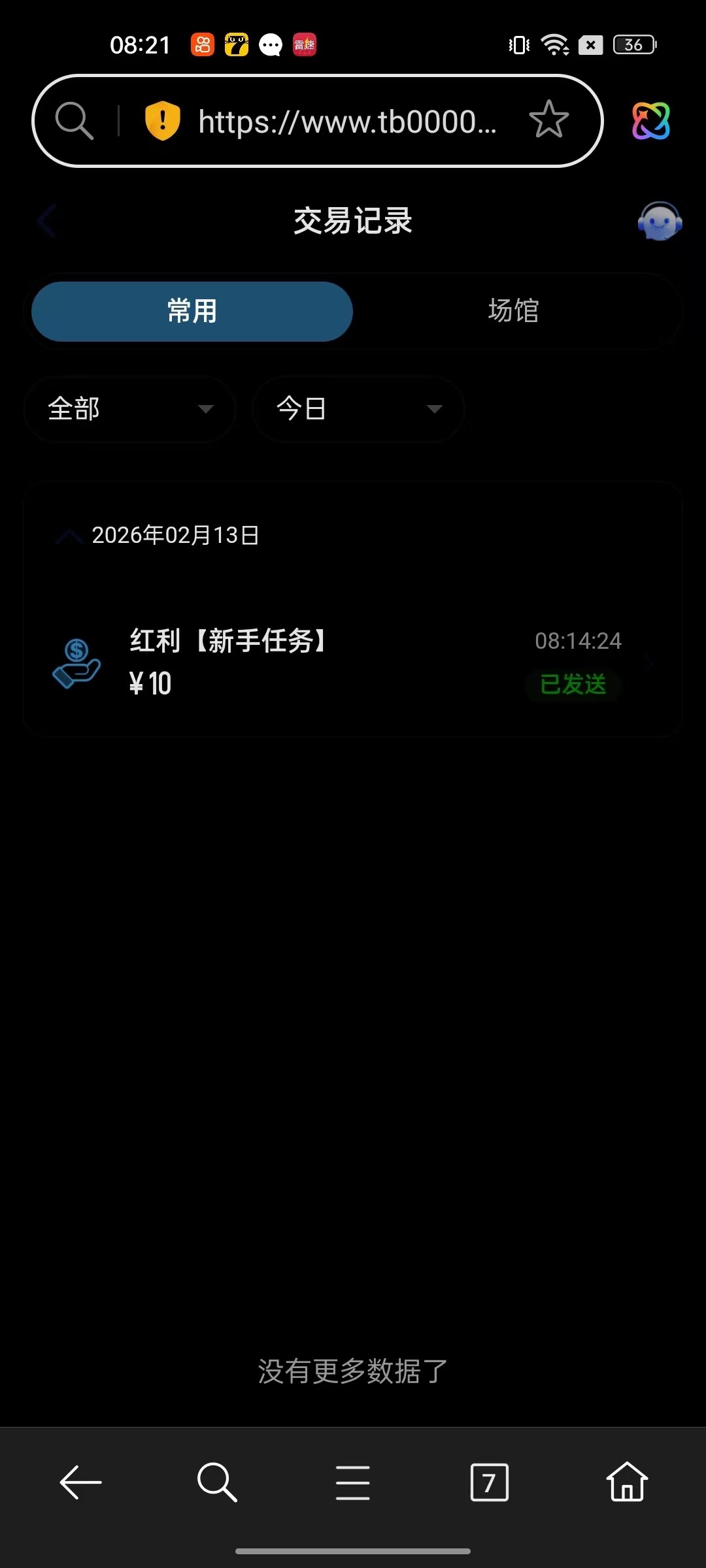This screenshot has height=1568, width=706.
Task: Switch to the 场馆 tab
Action: (x=513, y=311)
